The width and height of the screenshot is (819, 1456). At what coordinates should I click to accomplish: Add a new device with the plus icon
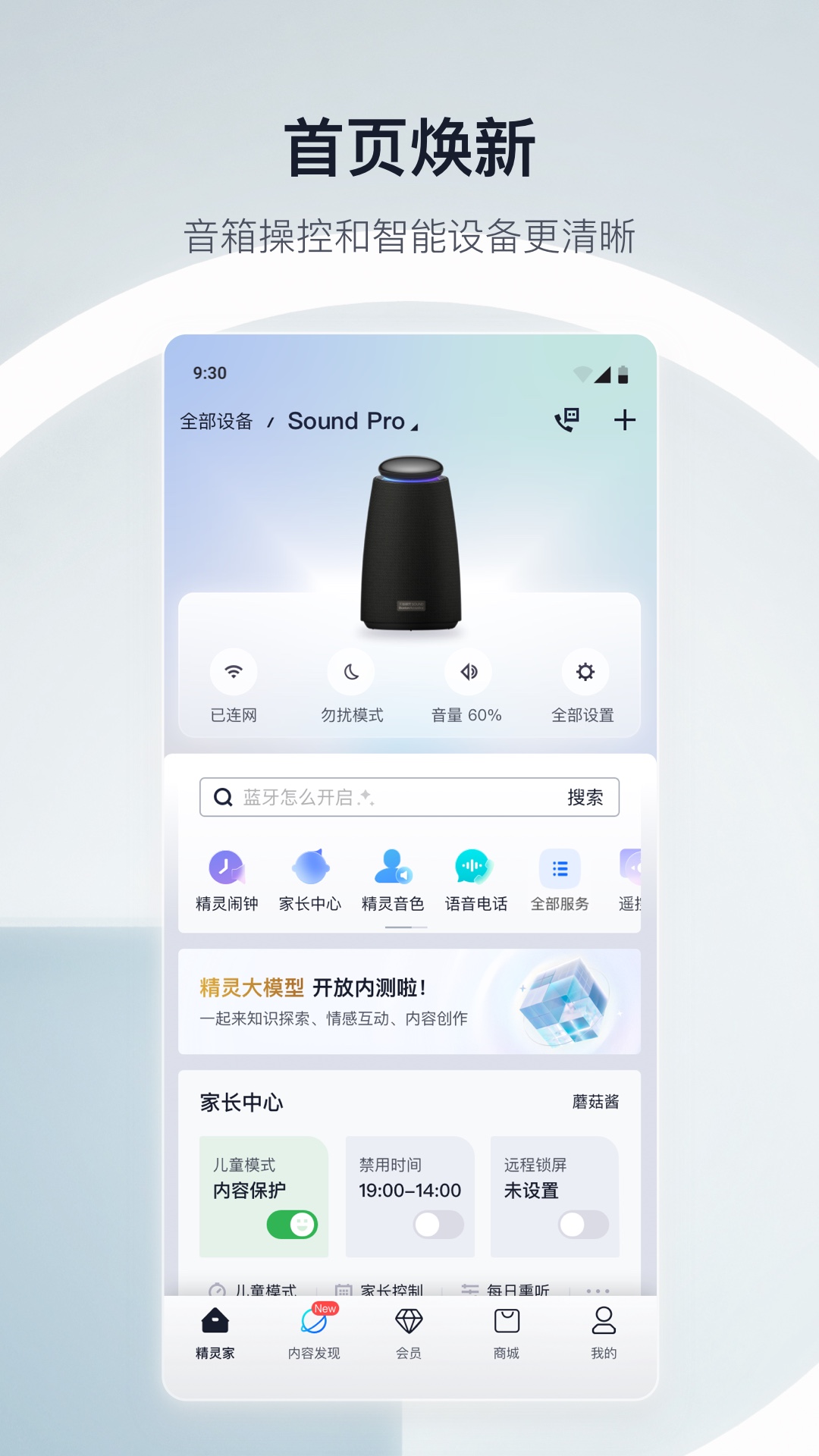(x=625, y=421)
